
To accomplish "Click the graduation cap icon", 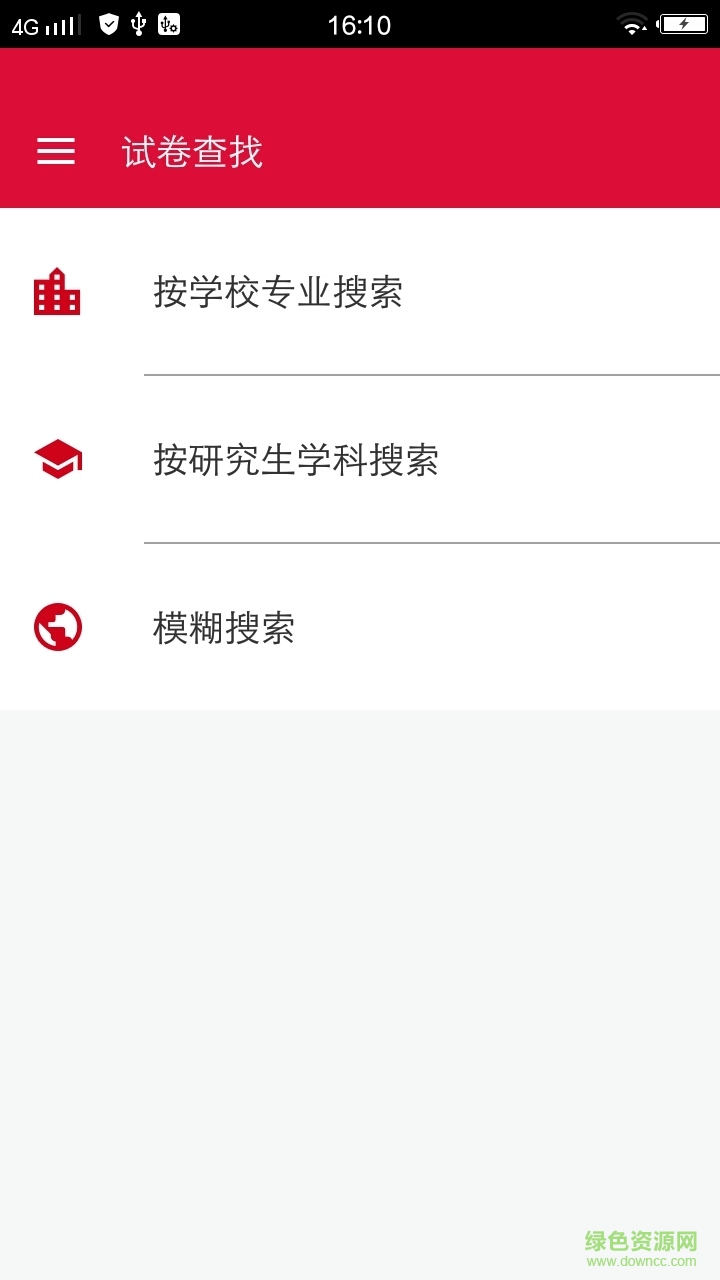I will (57, 459).
